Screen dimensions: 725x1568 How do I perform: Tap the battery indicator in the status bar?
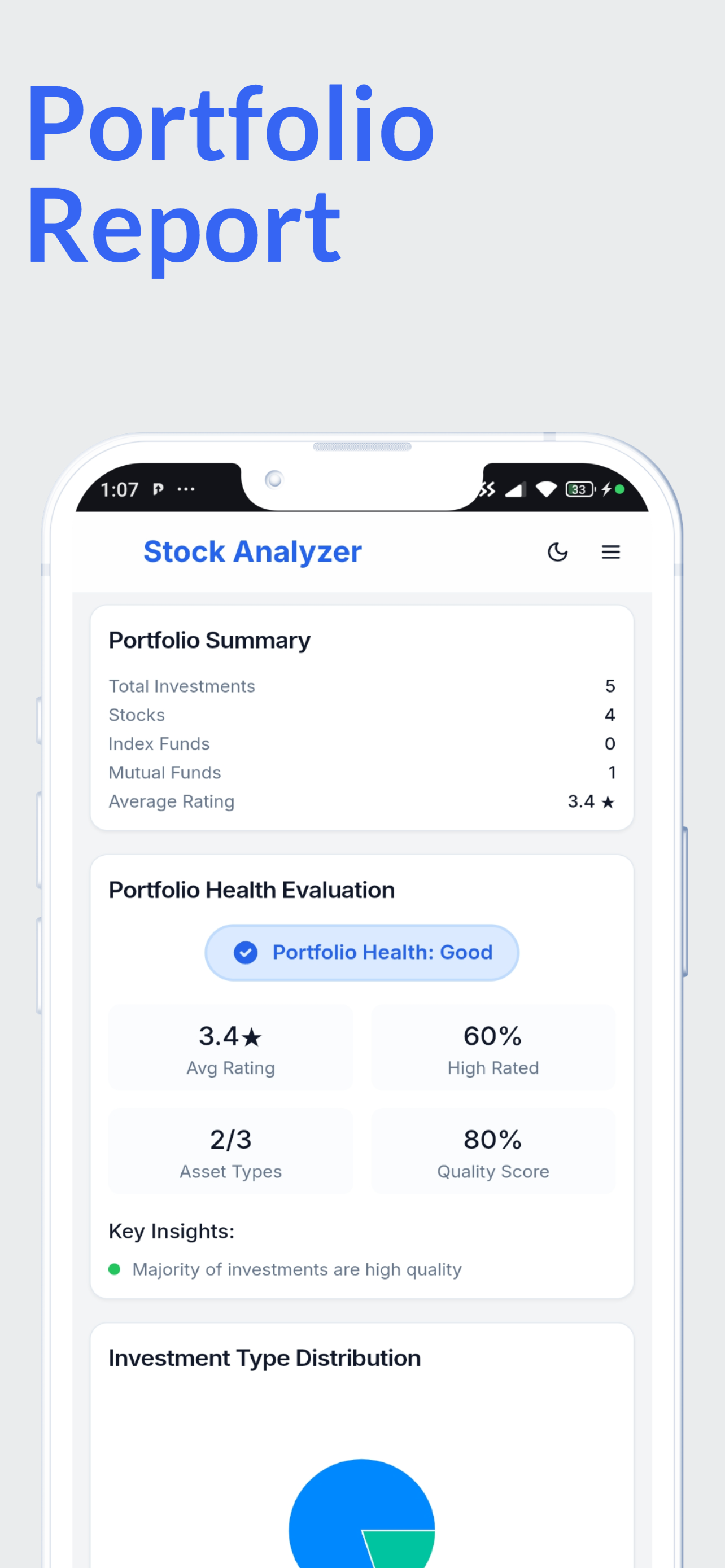click(578, 489)
